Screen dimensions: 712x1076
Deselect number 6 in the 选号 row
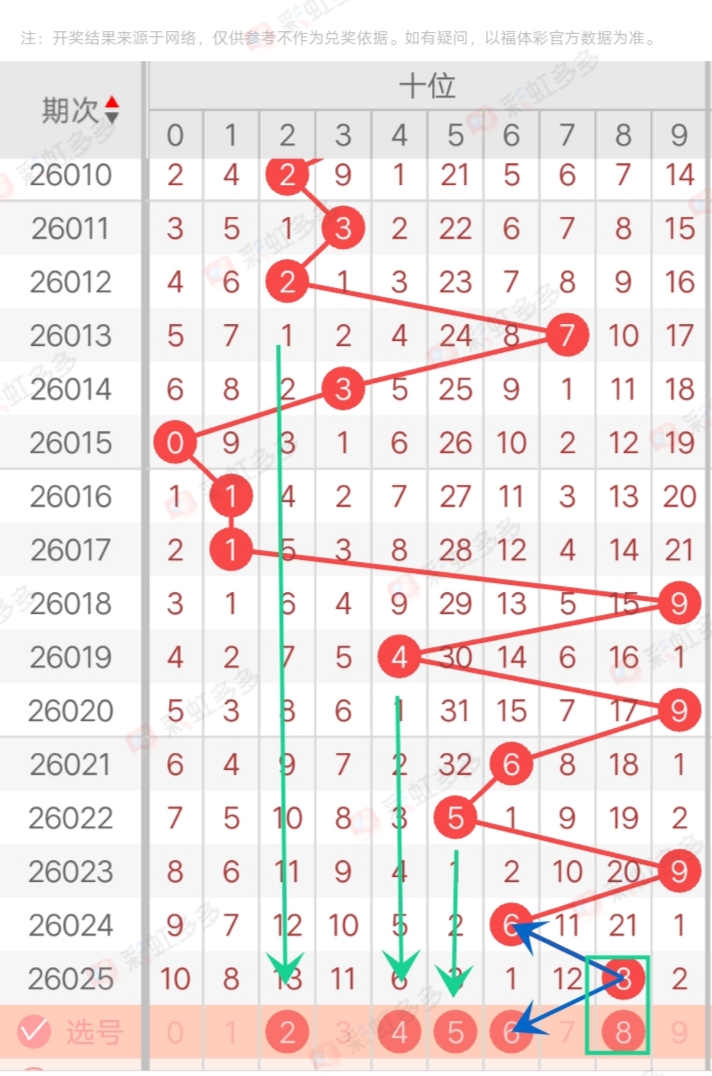[511, 1032]
